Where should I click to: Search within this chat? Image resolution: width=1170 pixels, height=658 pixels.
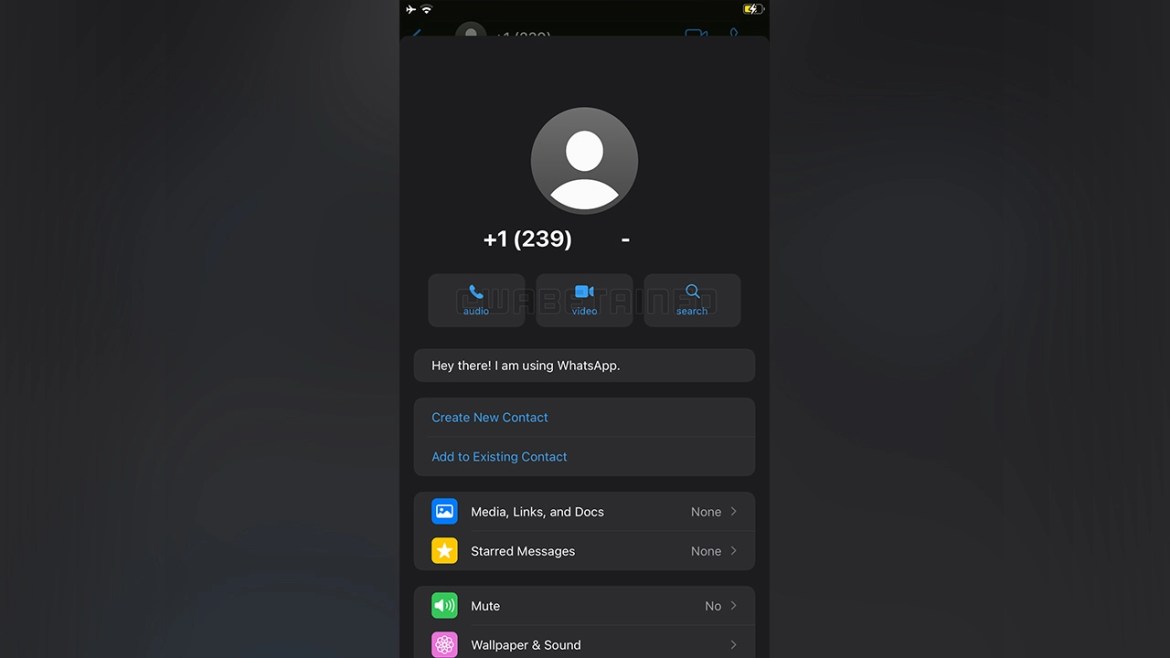click(x=692, y=300)
